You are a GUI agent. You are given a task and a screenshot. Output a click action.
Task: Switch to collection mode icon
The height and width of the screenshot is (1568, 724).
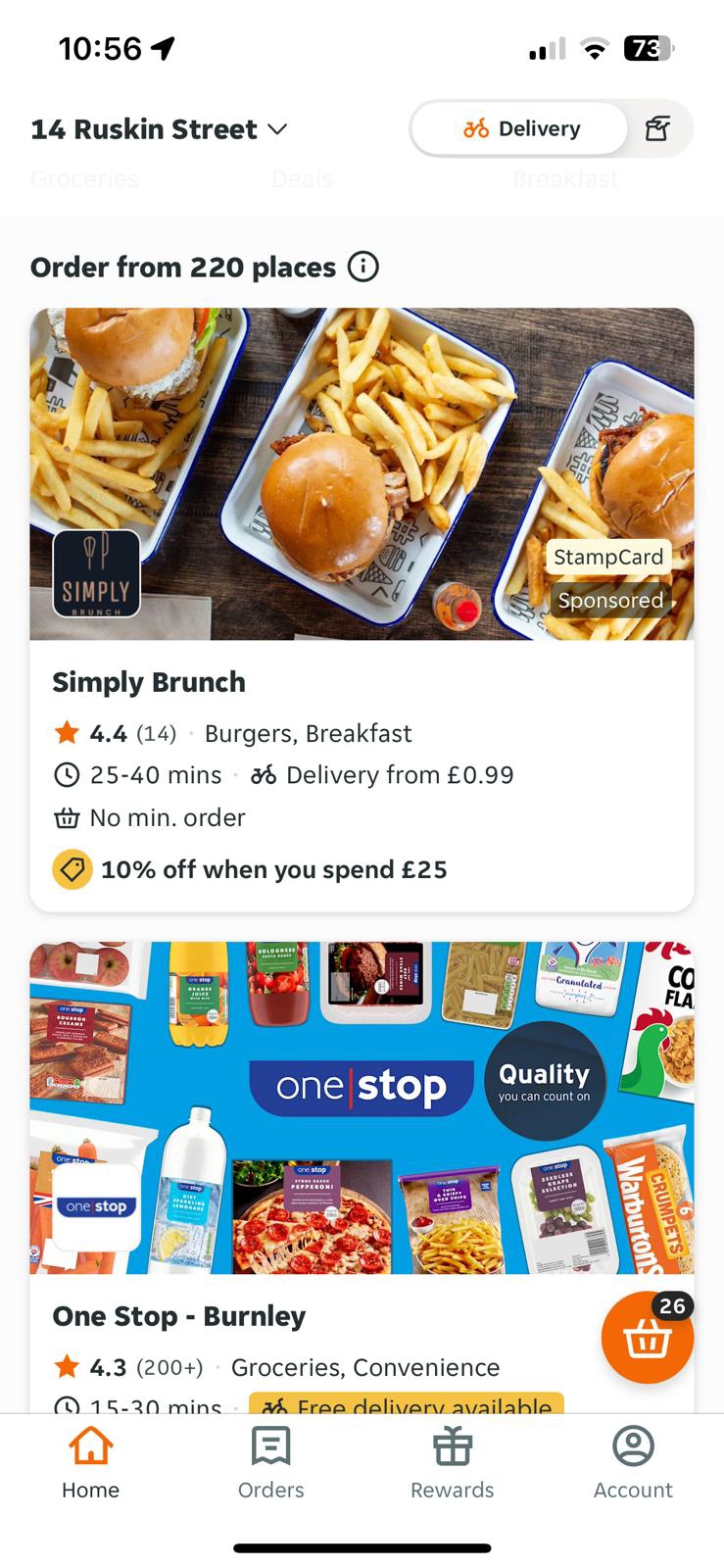(657, 128)
